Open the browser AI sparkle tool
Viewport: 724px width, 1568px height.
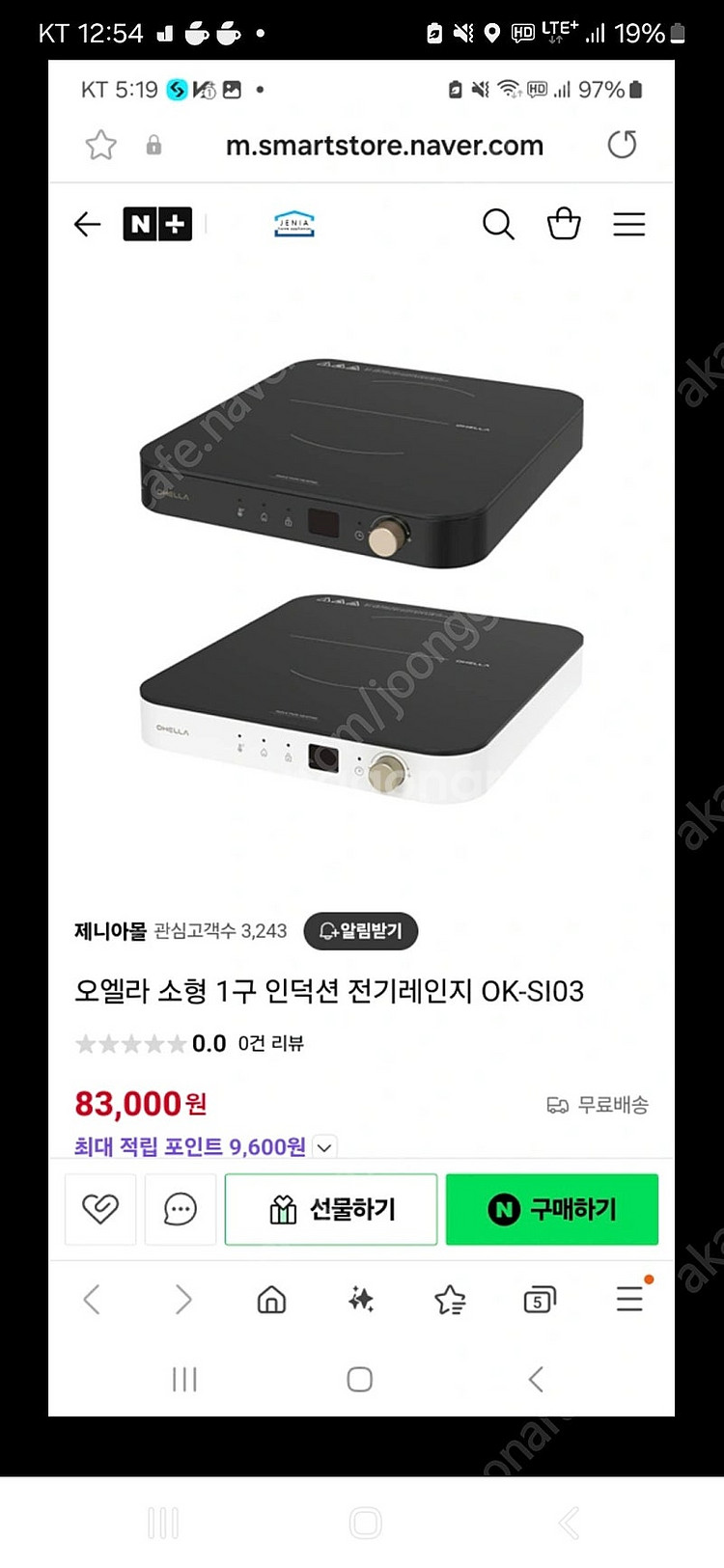361,1300
